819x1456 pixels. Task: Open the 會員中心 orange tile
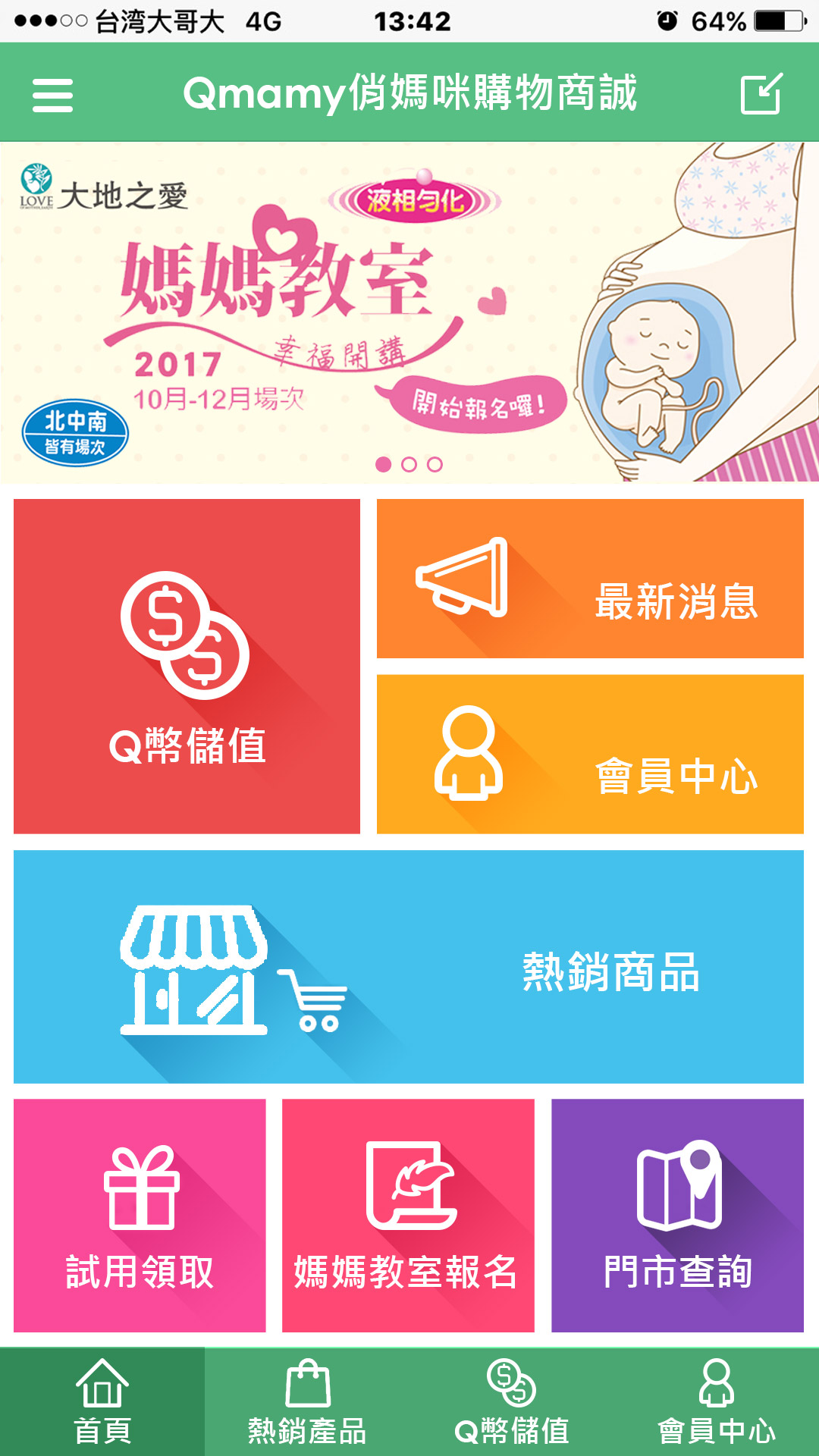tap(590, 754)
